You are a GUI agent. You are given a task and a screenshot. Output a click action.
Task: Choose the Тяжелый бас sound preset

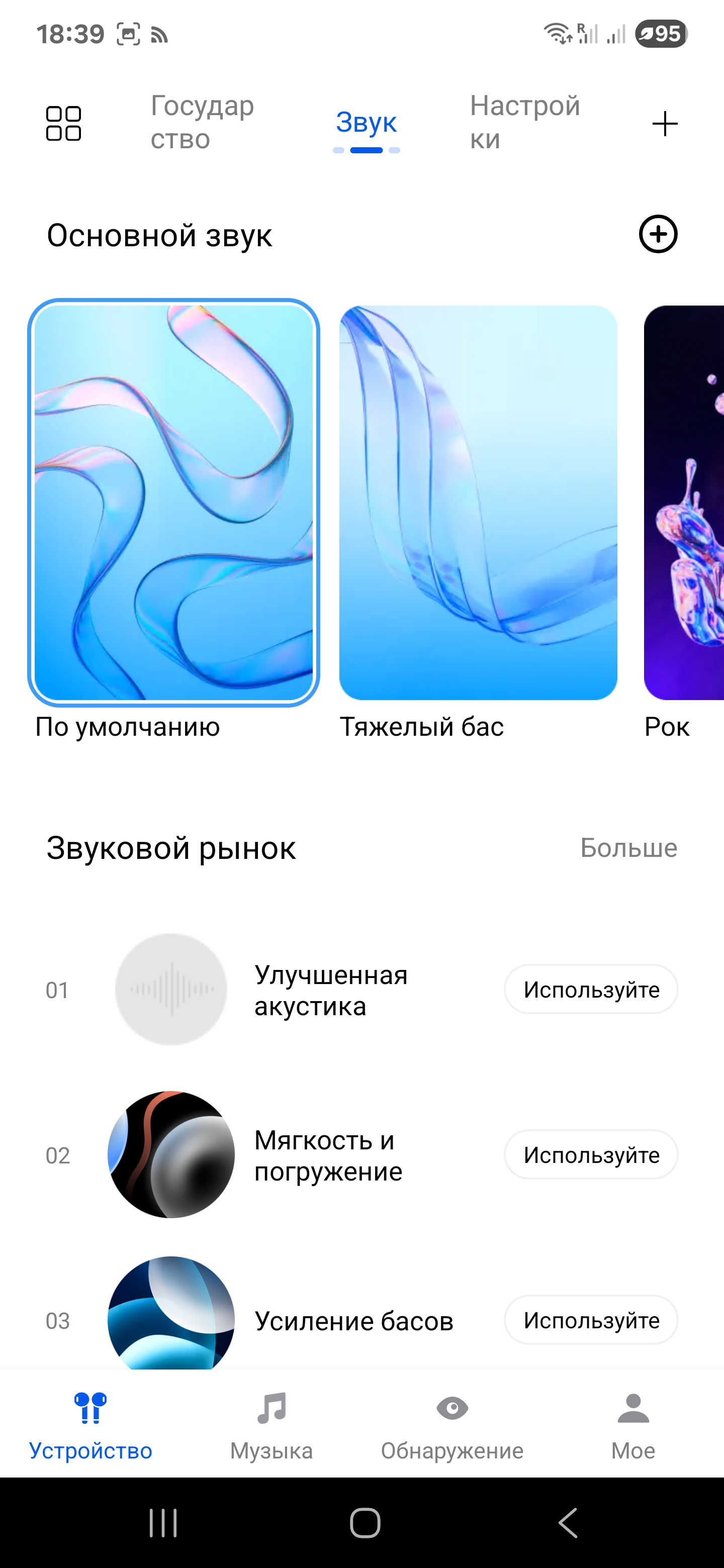click(478, 503)
